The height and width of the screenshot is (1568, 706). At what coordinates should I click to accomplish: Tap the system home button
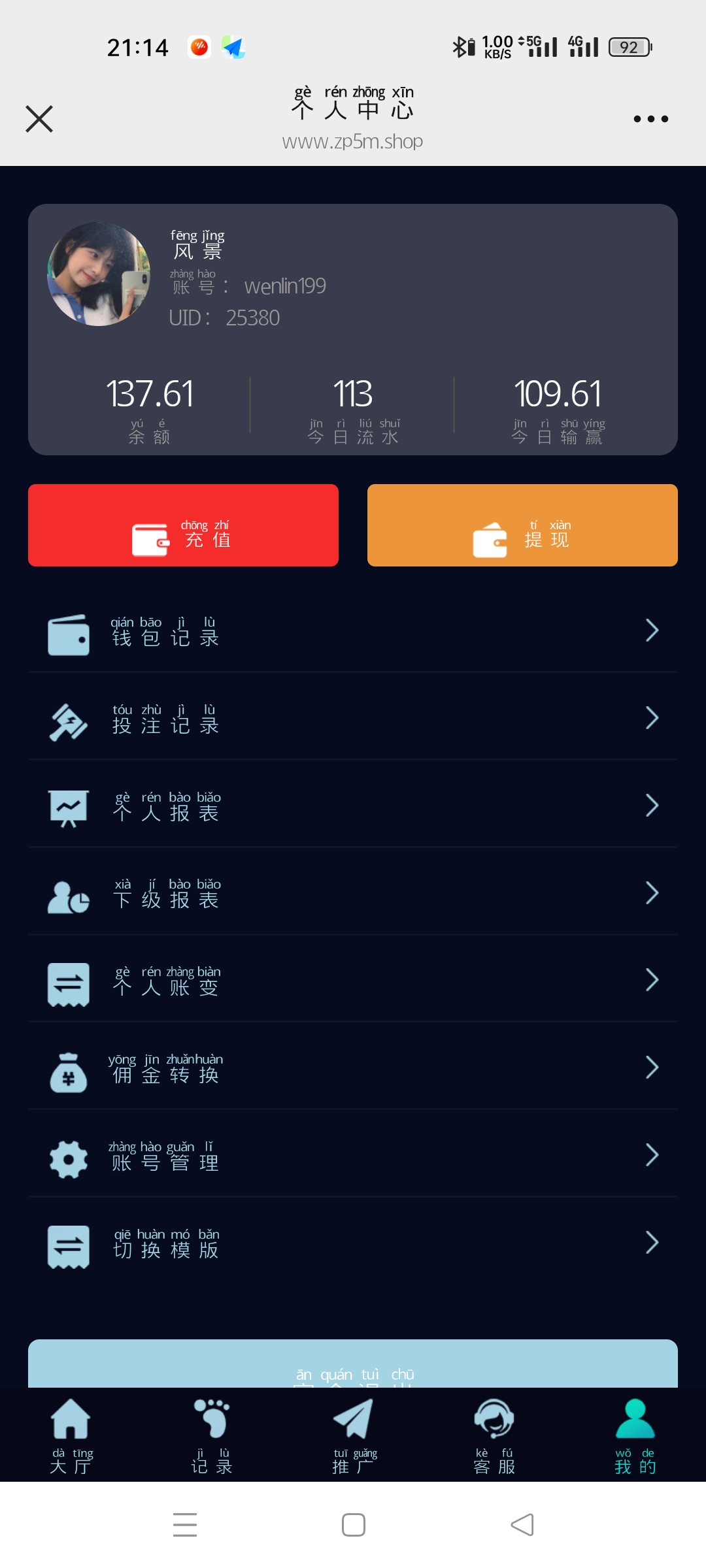coord(354,1525)
